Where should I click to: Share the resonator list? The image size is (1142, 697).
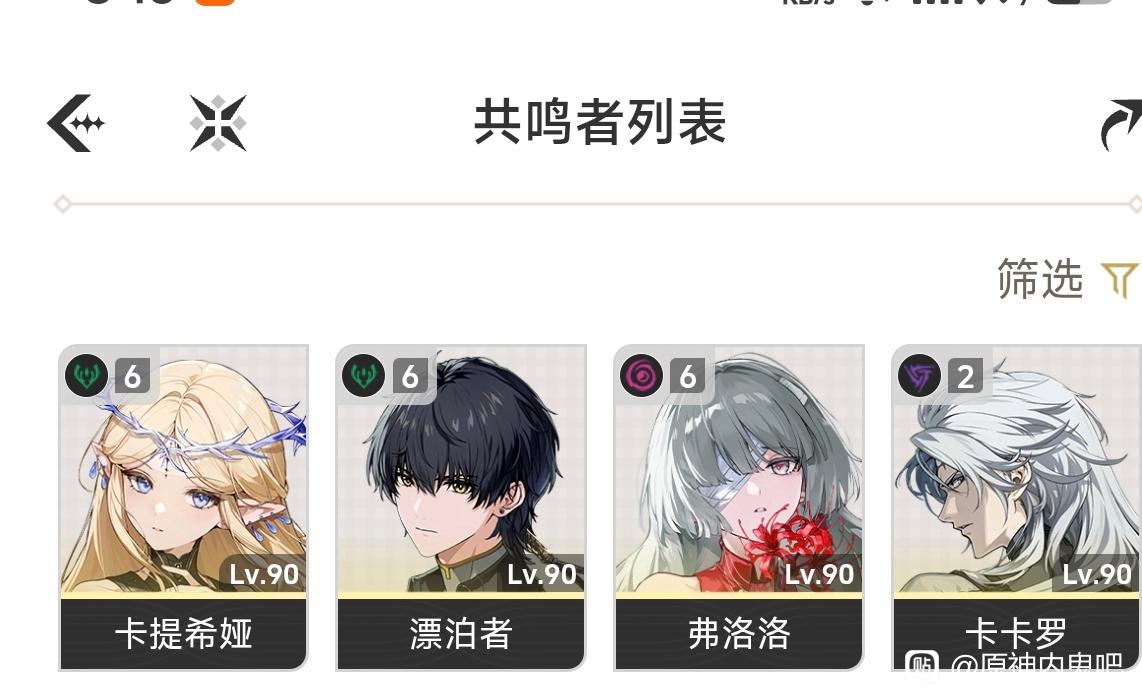pyautogui.click(x=1120, y=125)
